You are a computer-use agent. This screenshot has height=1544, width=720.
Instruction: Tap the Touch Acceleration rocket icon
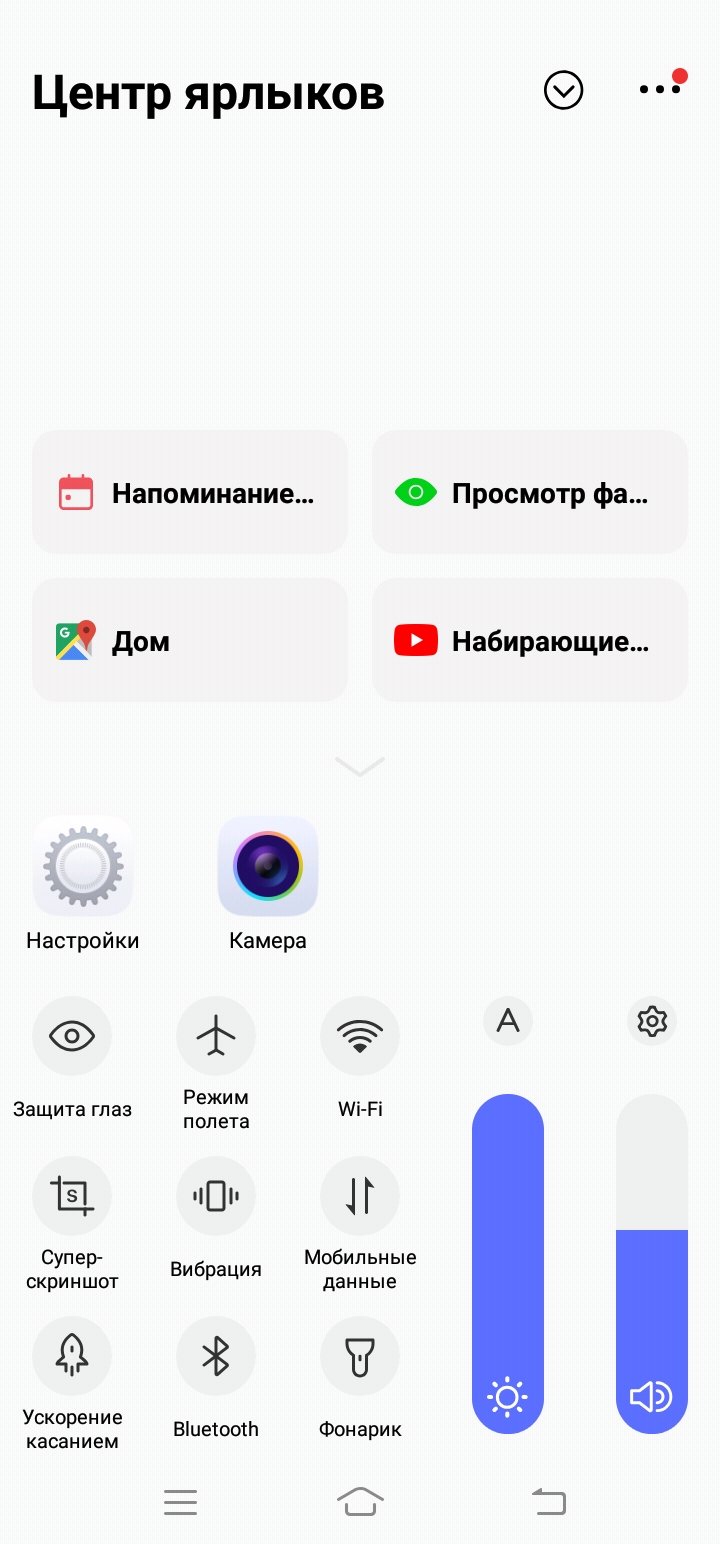(x=71, y=1355)
